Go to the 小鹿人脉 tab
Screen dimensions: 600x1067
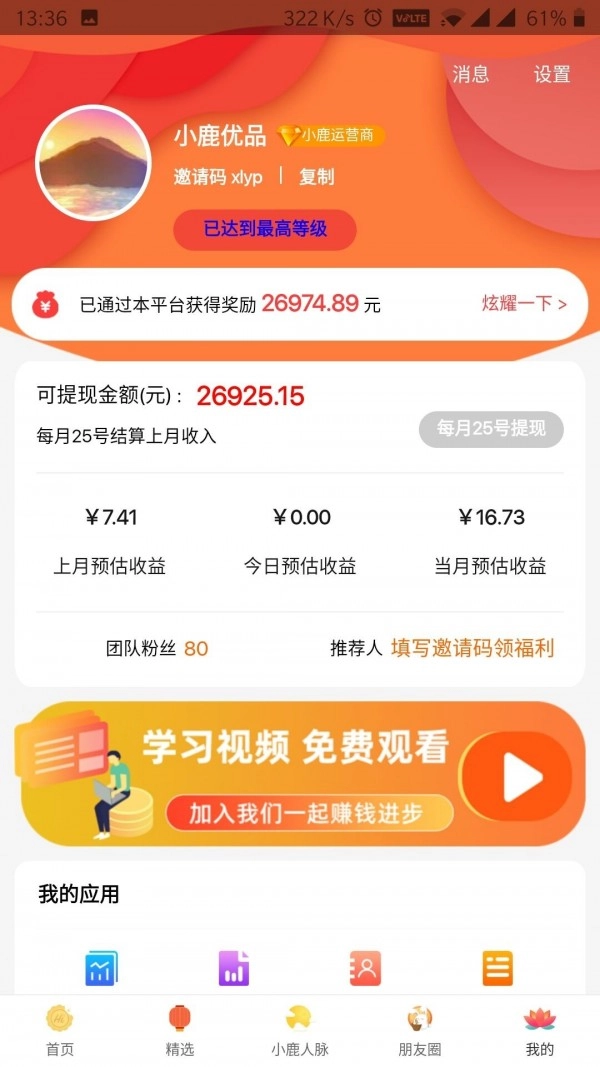coord(300,1031)
